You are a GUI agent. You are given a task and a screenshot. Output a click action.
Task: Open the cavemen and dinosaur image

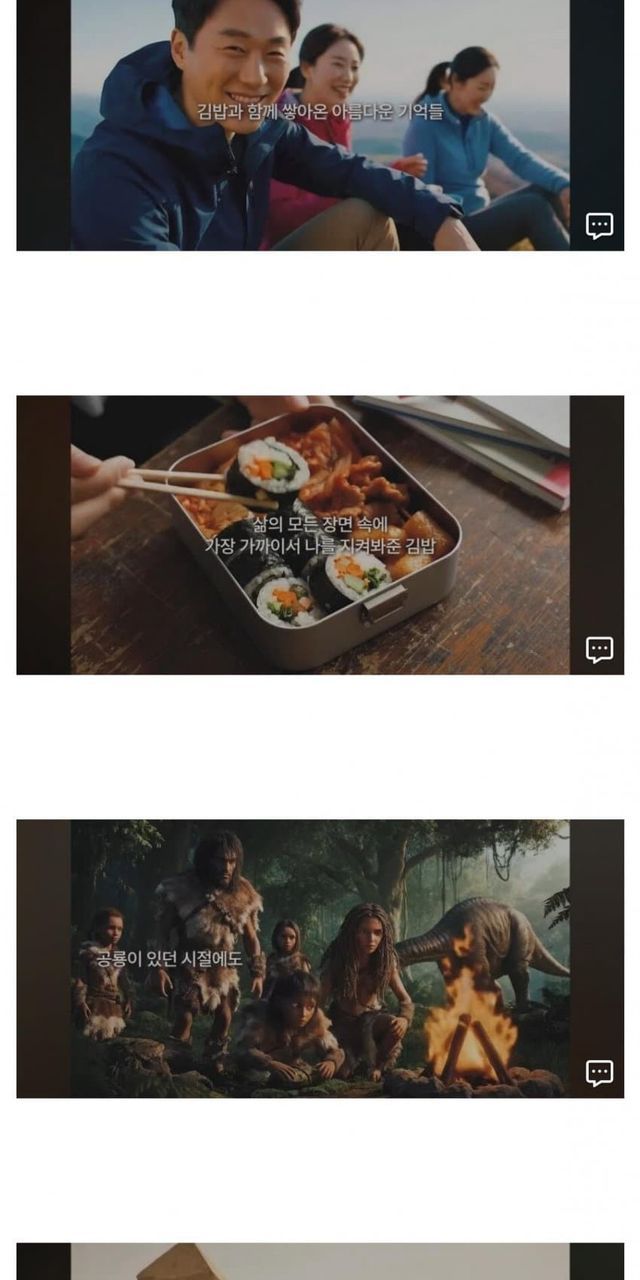tap(320, 959)
